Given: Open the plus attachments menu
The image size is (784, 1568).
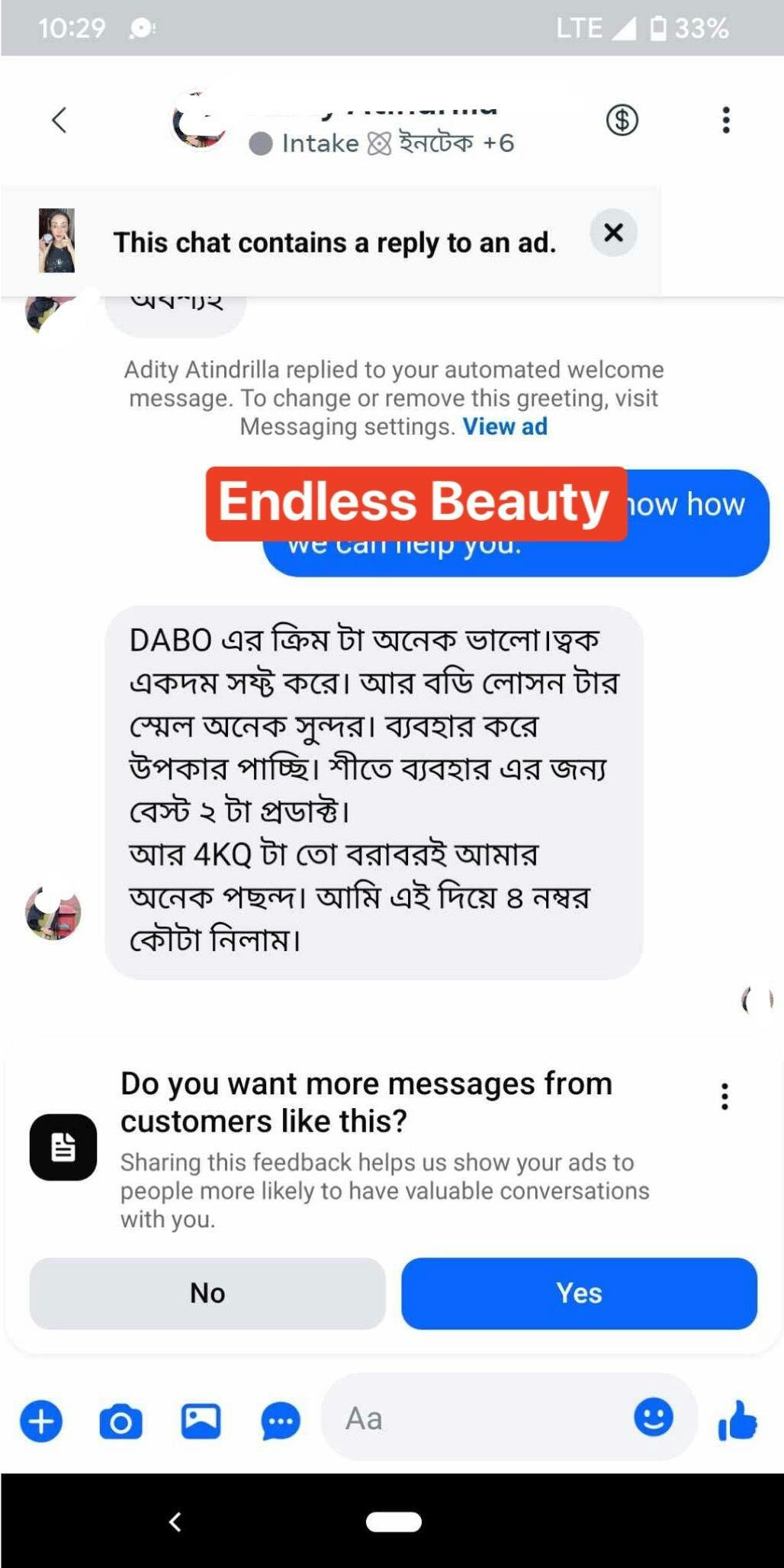Looking at the screenshot, I should click(41, 1422).
